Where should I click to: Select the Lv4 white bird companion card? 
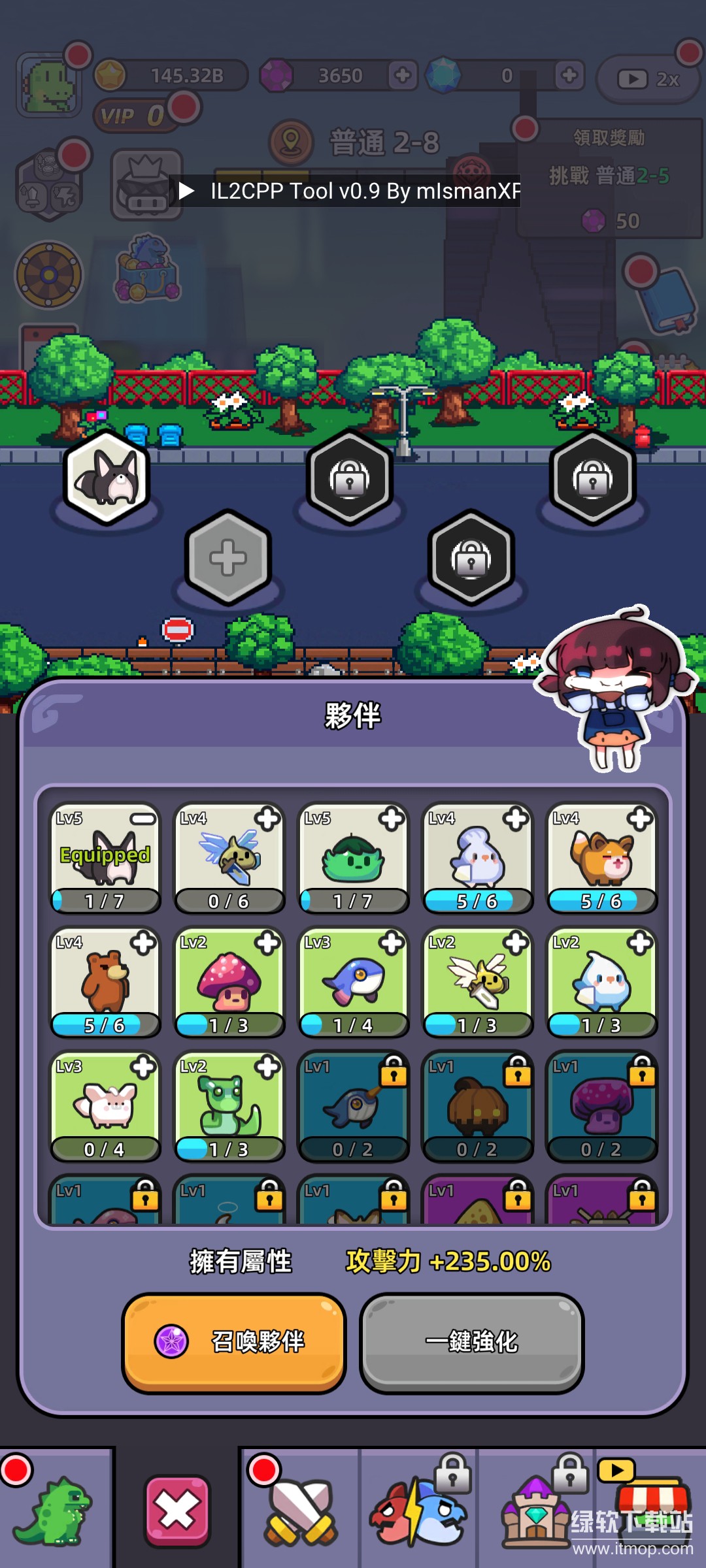point(477,857)
